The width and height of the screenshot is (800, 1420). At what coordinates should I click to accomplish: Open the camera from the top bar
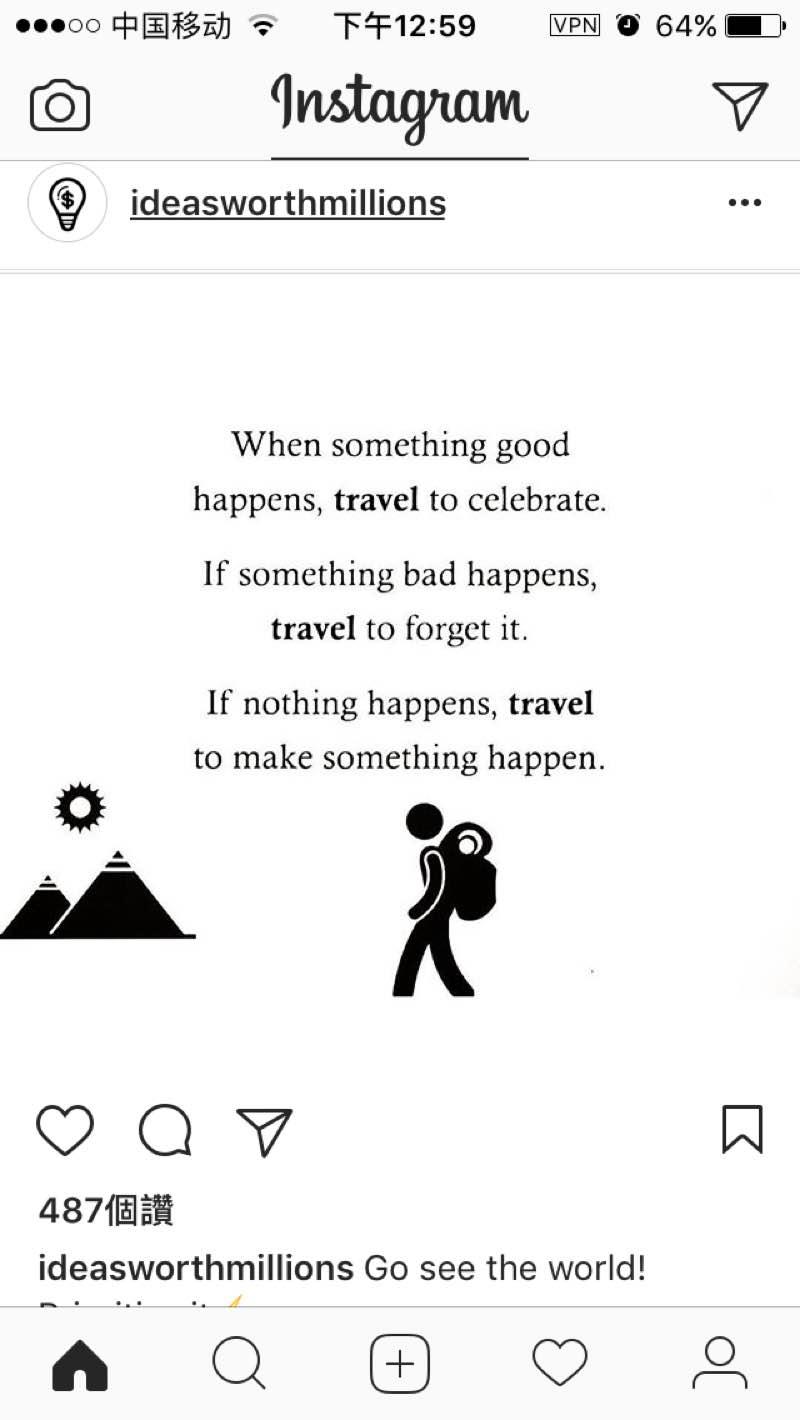click(60, 106)
